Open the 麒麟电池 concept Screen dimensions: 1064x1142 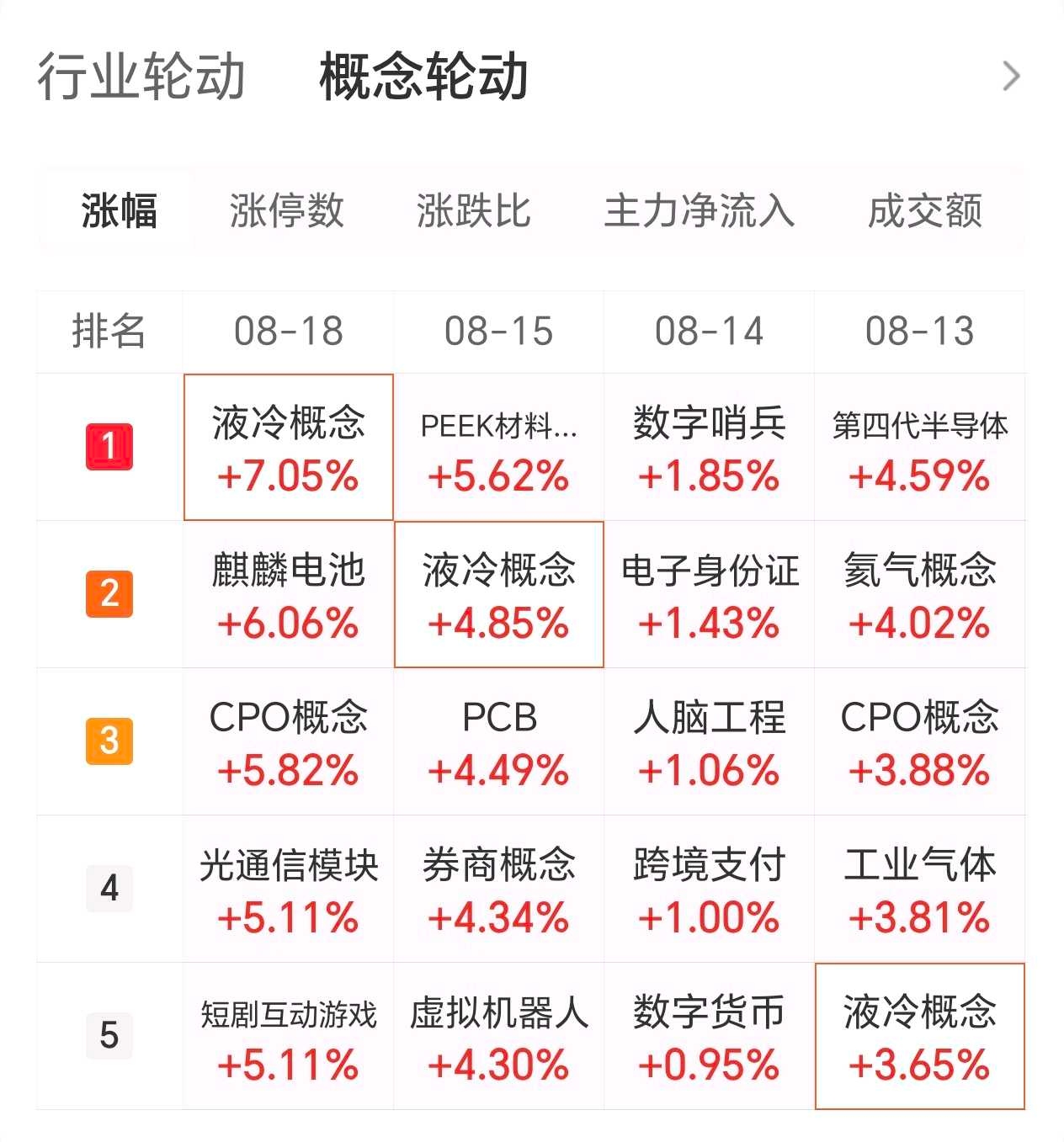tap(288, 595)
